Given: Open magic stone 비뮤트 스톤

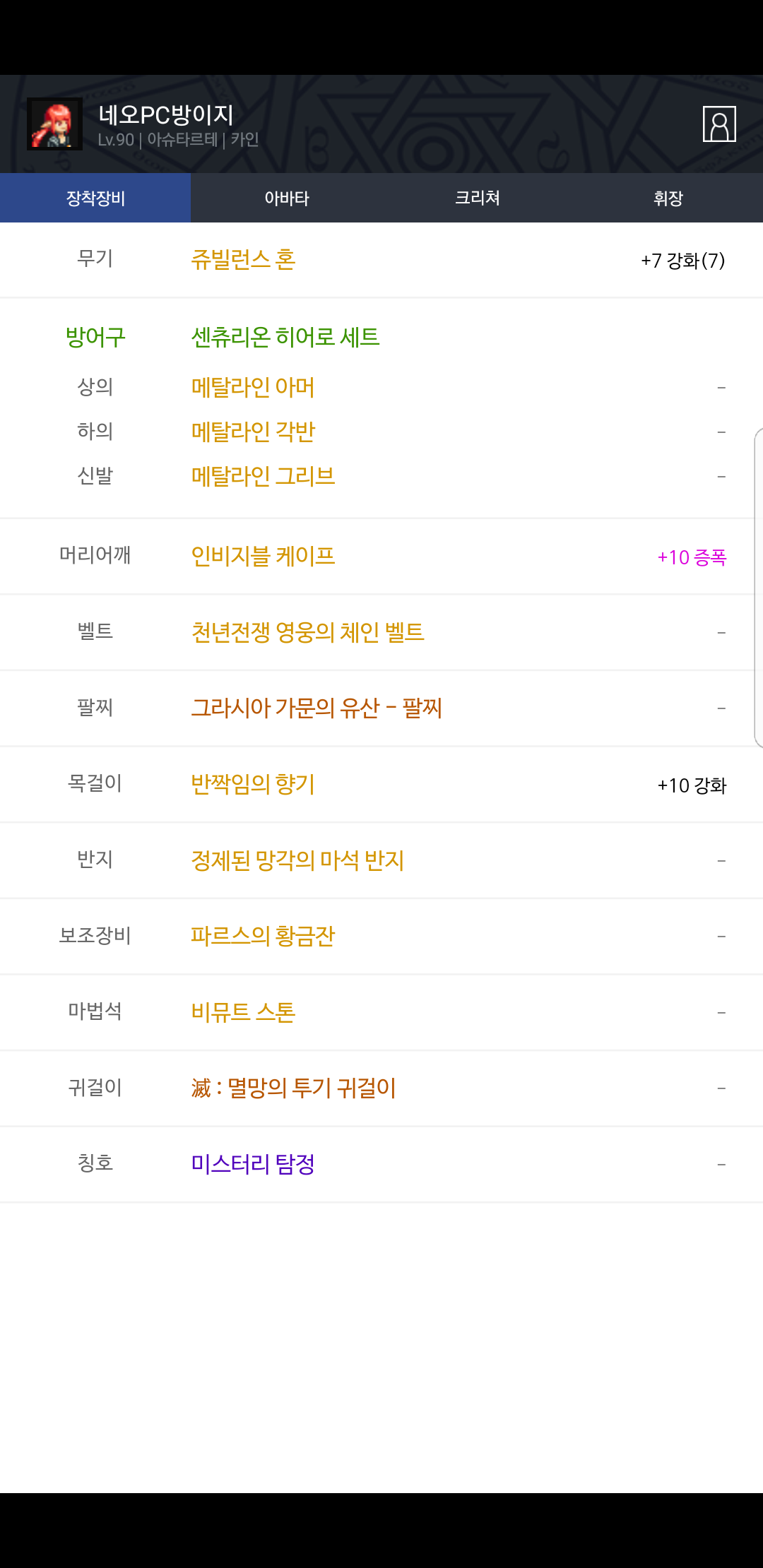Looking at the screenshot, I should click(243, 1012).
